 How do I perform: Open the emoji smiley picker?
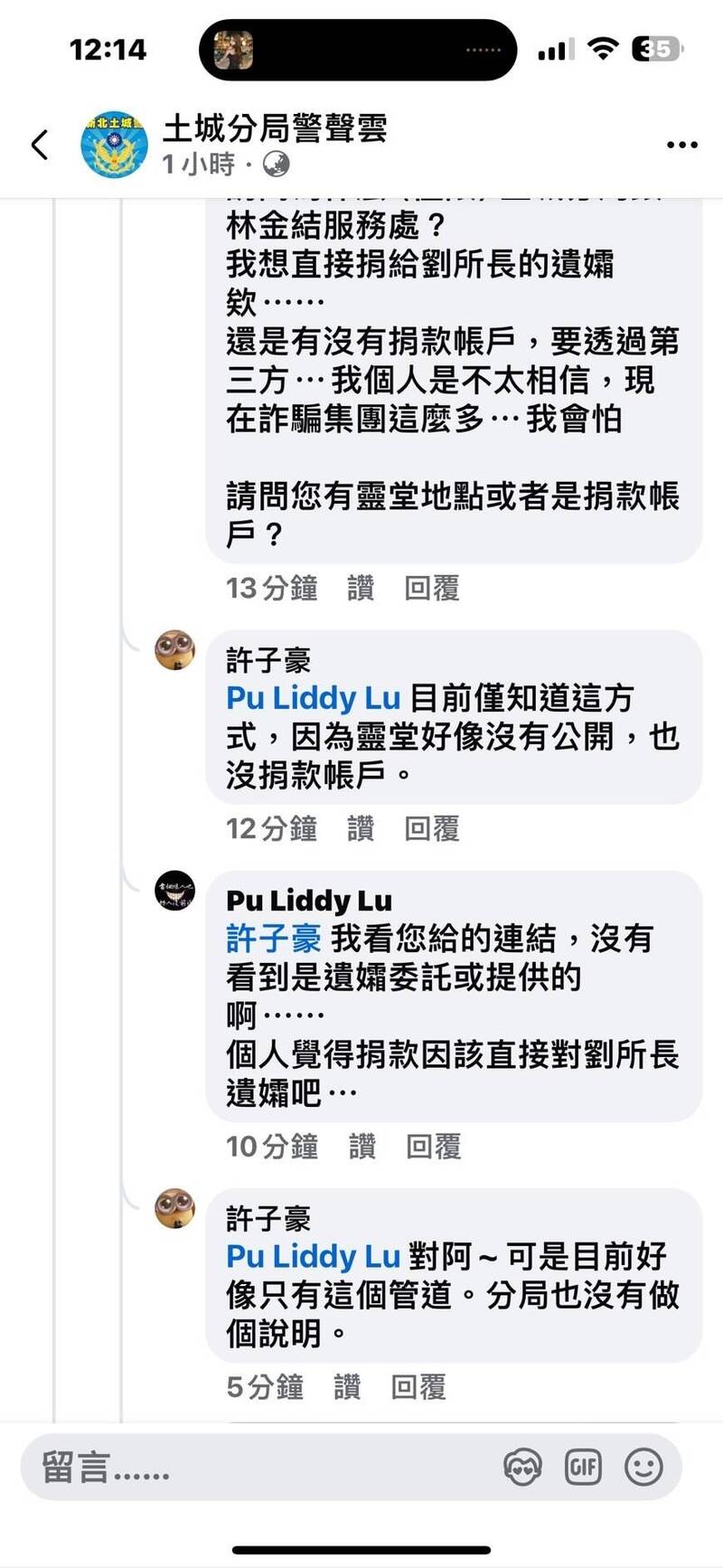coord(643,1467)
